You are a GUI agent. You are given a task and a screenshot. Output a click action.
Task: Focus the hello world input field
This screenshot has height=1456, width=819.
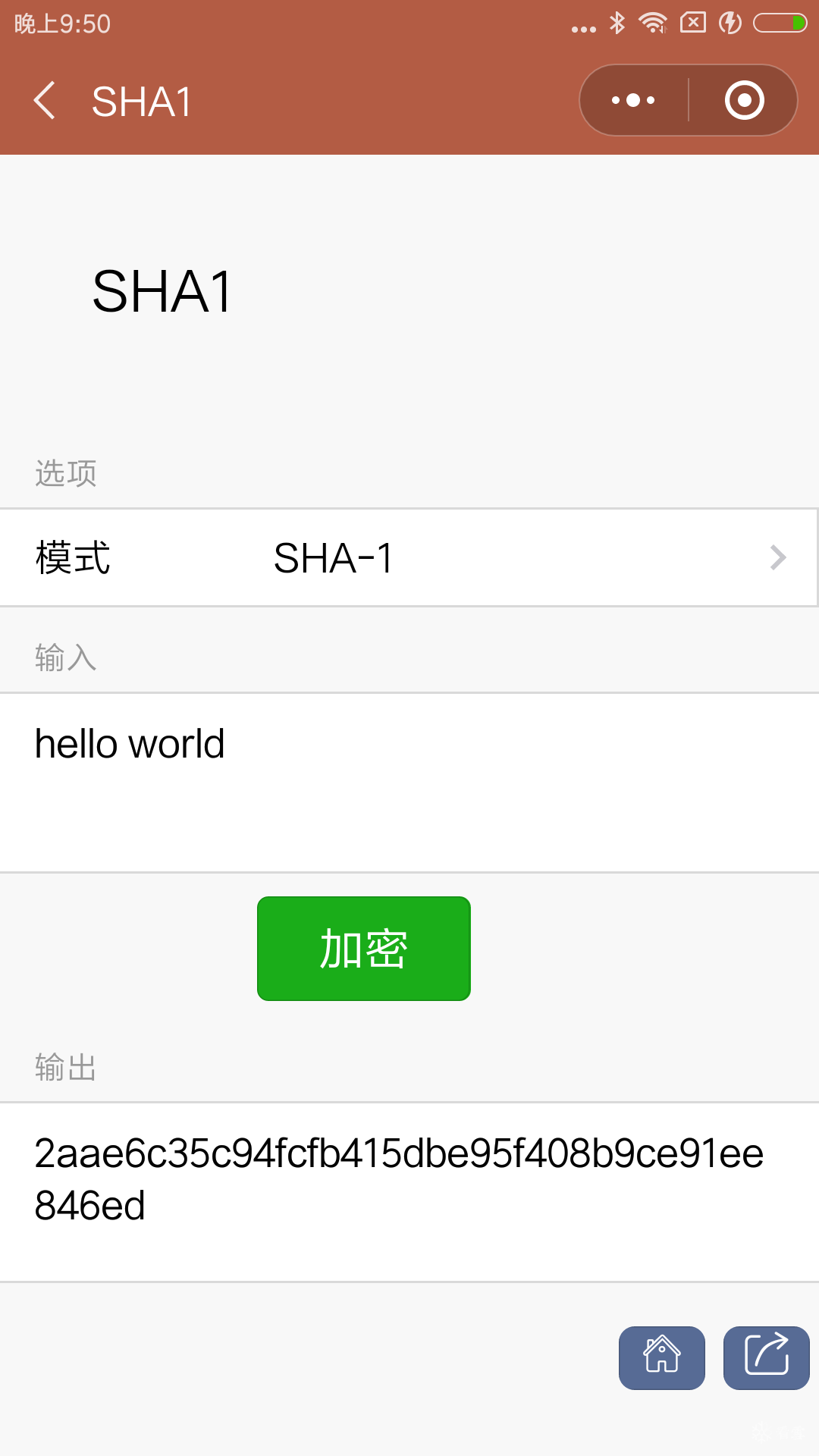(x=409, y=781)
